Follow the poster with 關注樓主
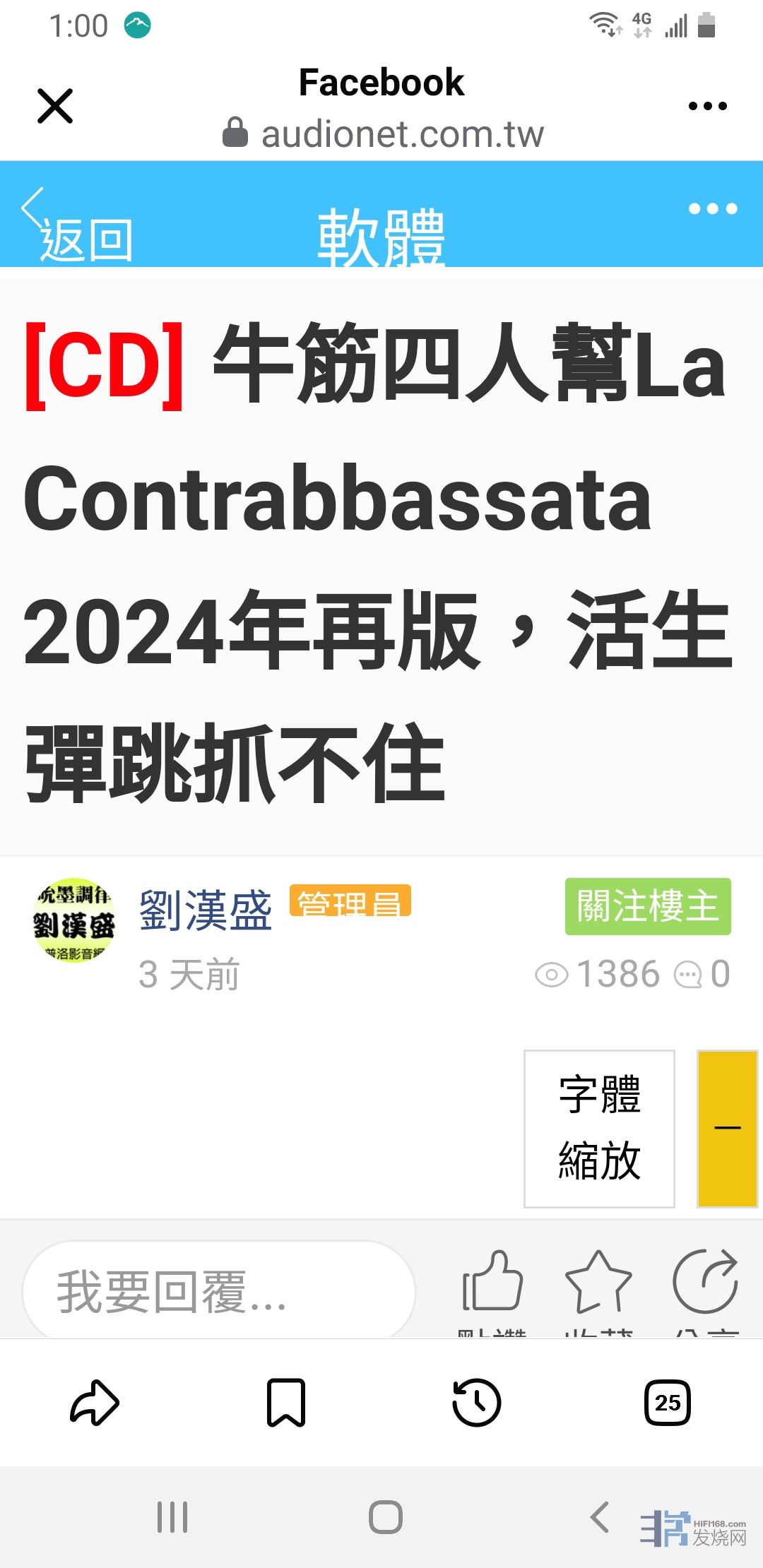Screen dimensions: 763x1568 [x=647, y=906]
